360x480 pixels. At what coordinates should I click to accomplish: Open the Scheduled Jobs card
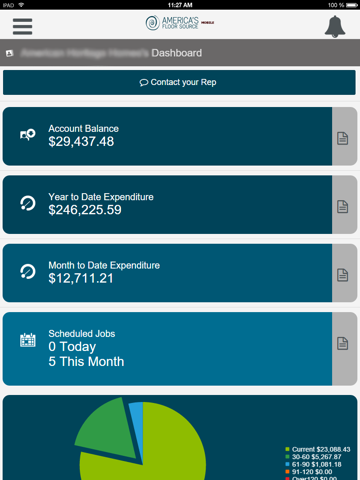point(167,349)
